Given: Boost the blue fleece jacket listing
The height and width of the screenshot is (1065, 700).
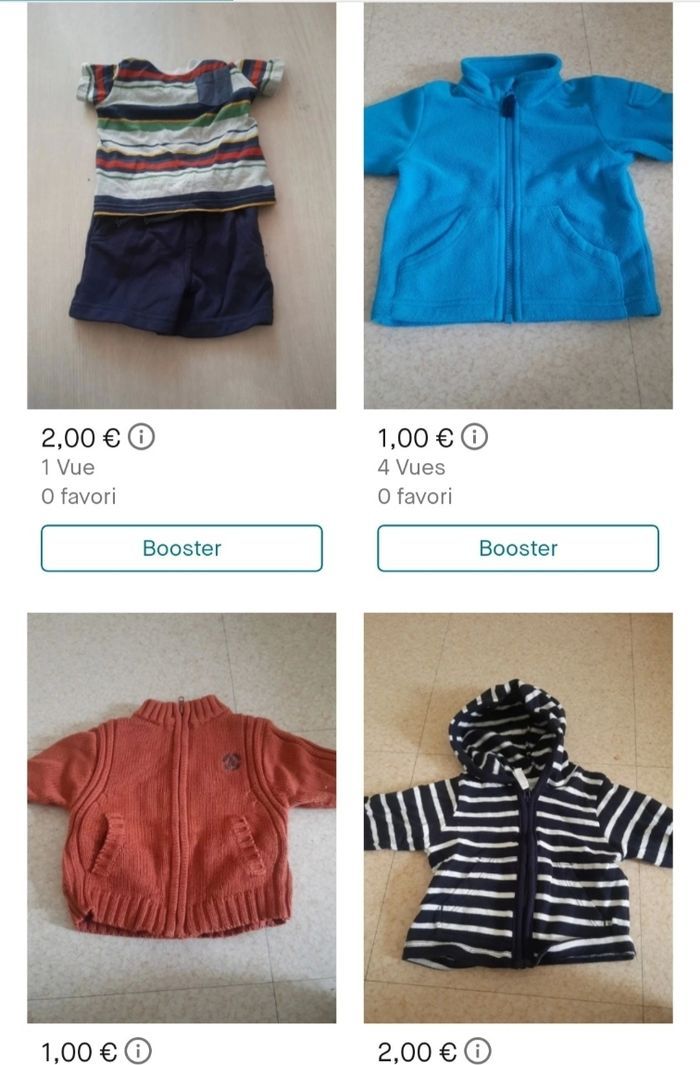Looking at the screenshot, I should 517,548.
